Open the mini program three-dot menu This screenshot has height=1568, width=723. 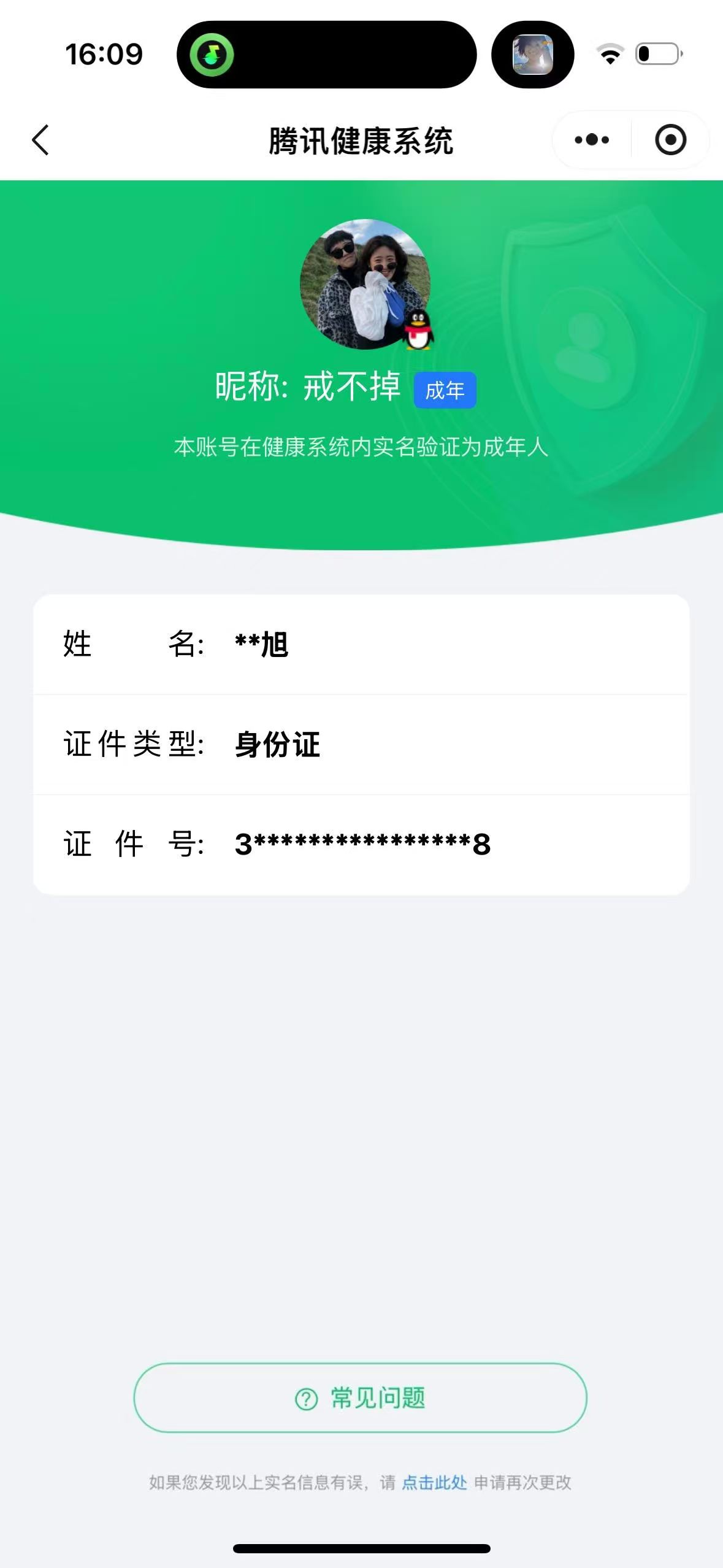[592, 140]
